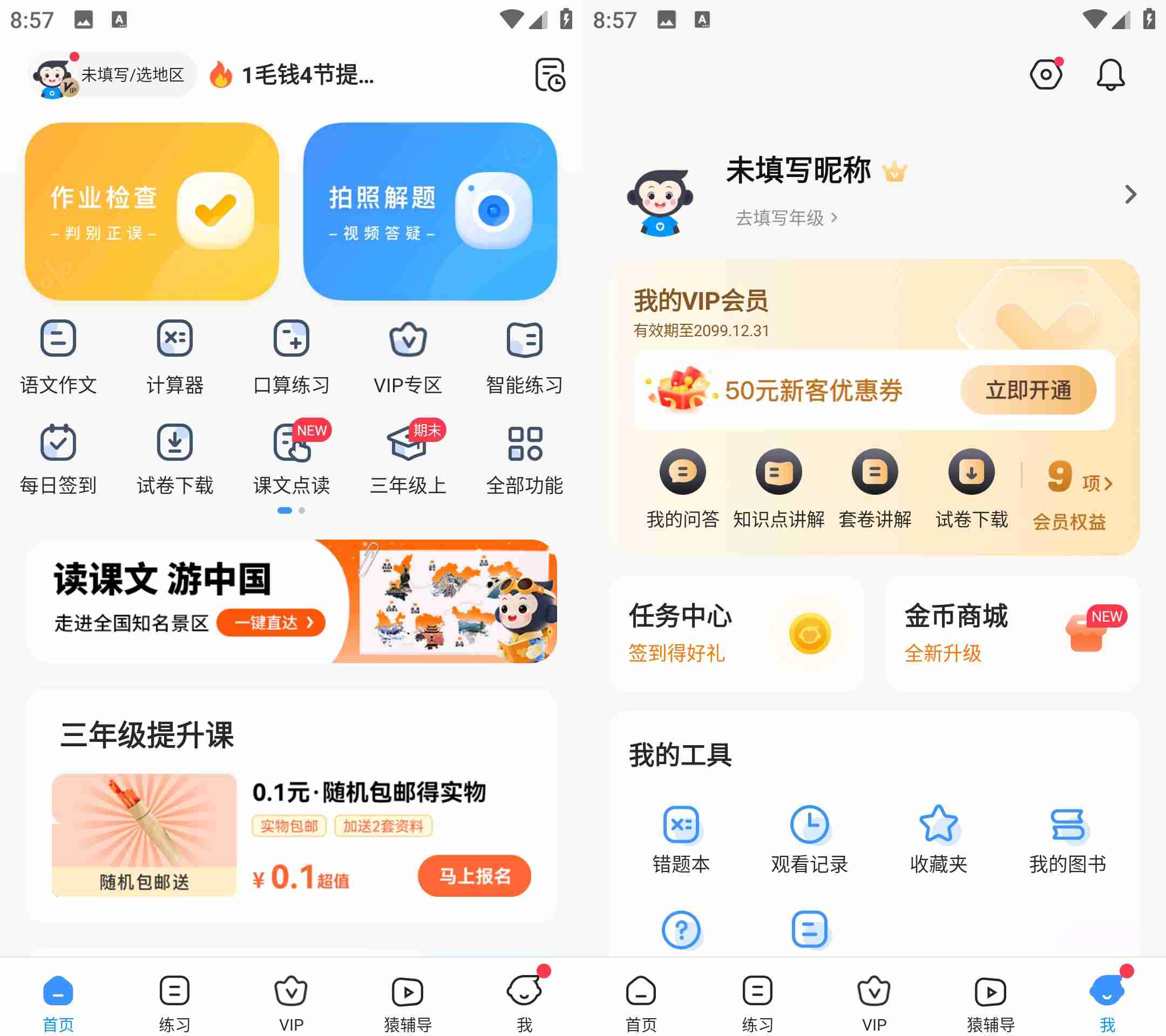1166x1036 pixels.
Task: Tap 马上报名 to enroll in the course
Action: [x=474, y=875]
